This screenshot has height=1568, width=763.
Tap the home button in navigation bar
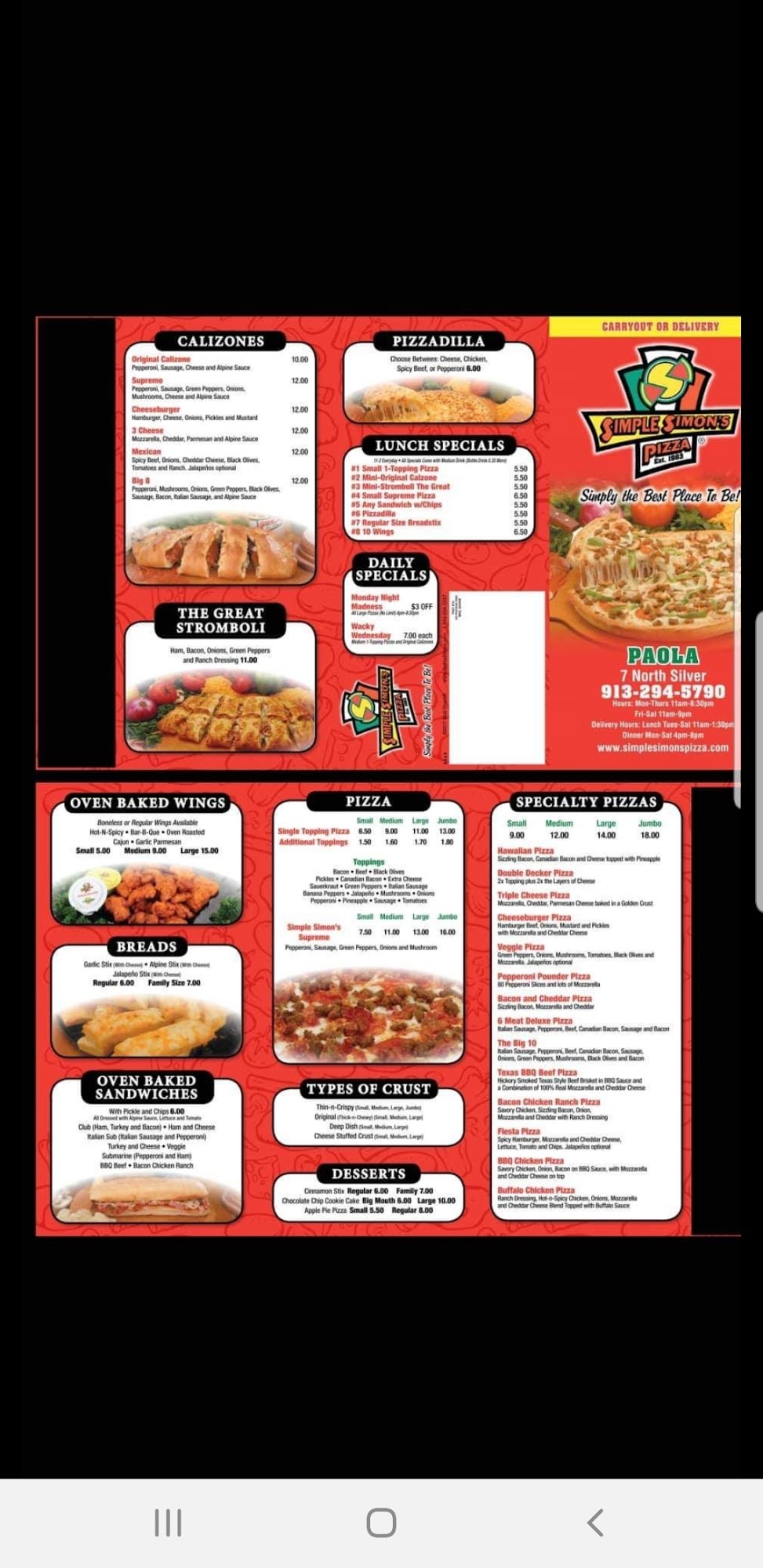381,1523
